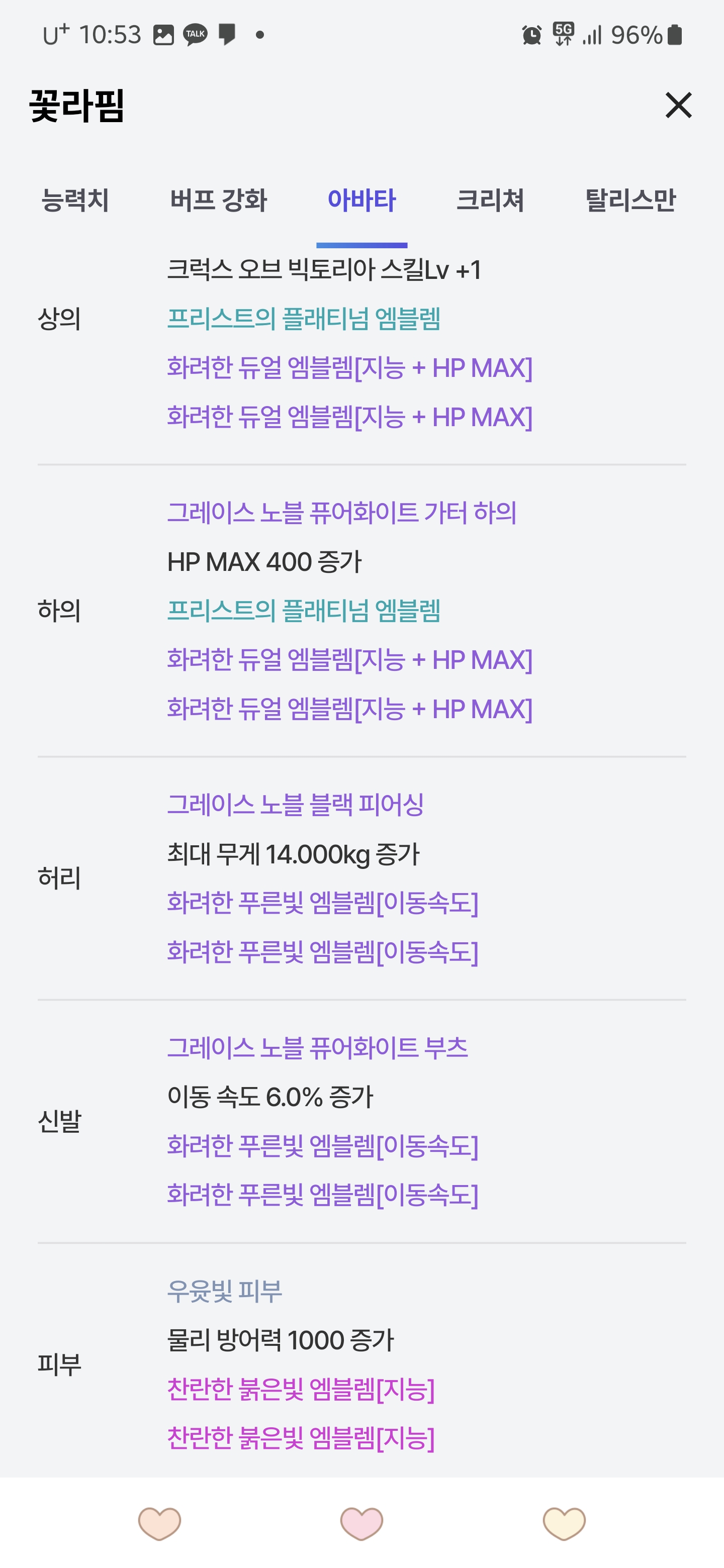Switch to the 능력치 tab
The image size is (724, 1568).
(x=74, y=200)
